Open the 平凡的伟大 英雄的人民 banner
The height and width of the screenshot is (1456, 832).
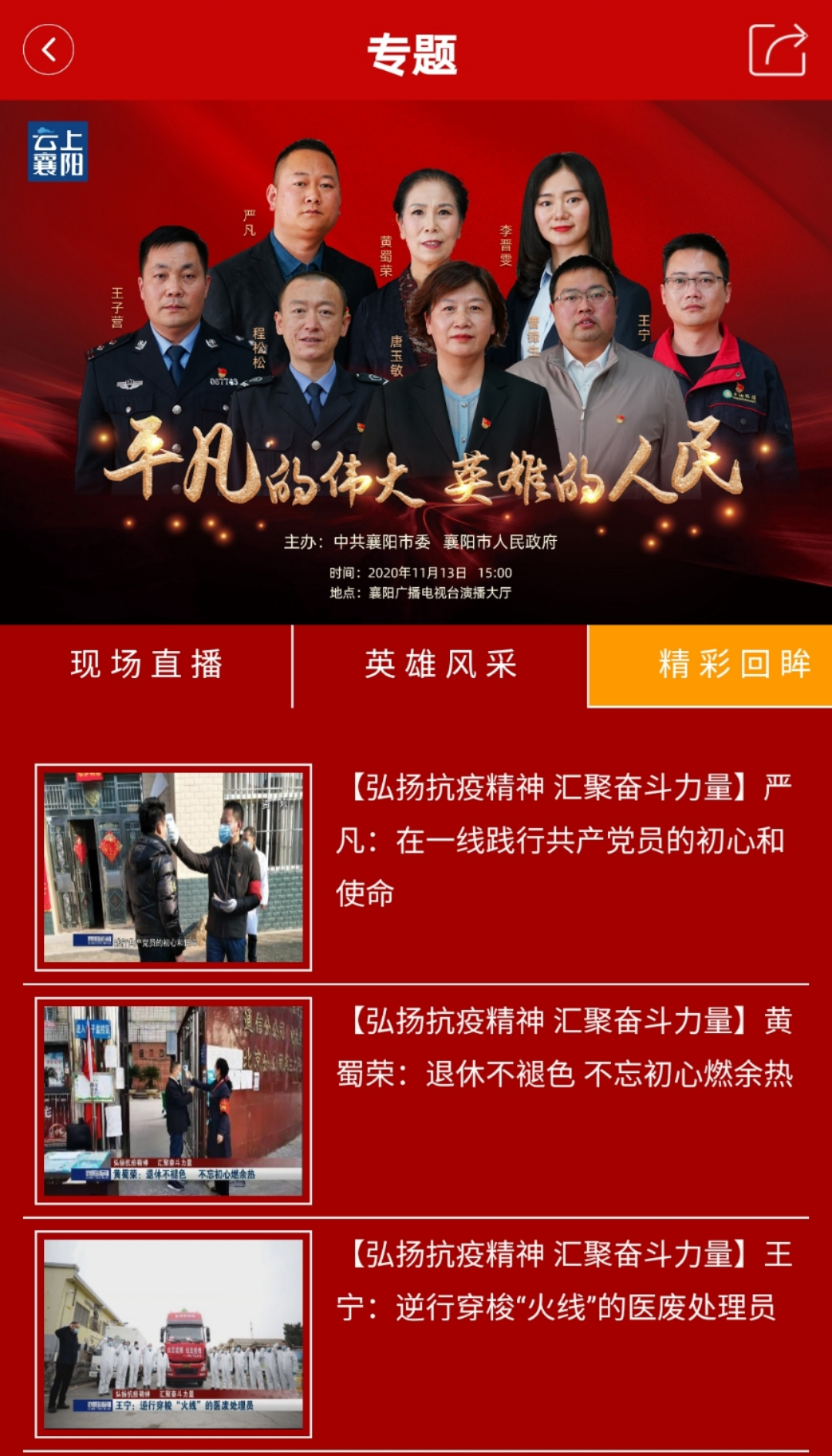click(x=416, y=362)
